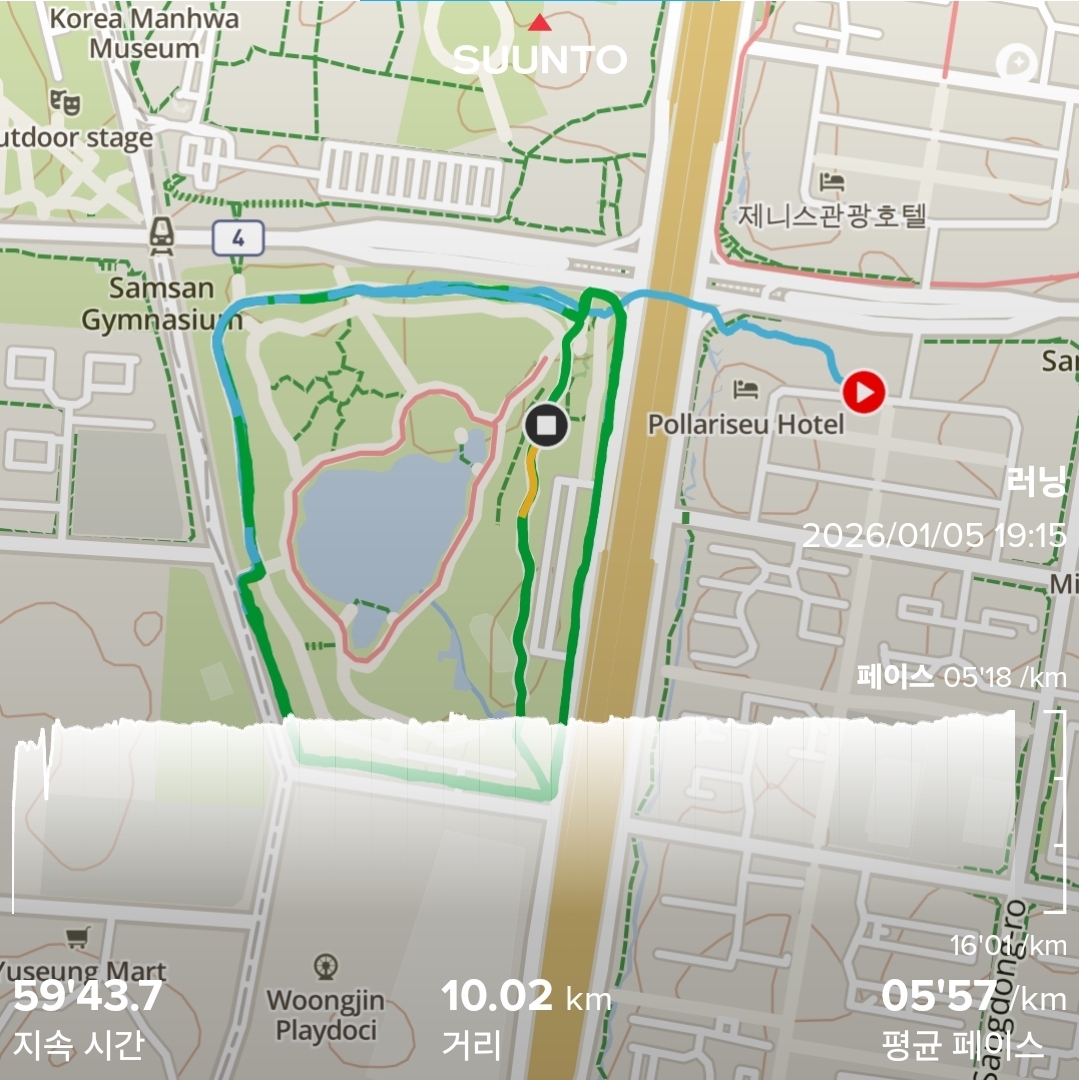Select the SUUNTO logo
1079x1080 pixels.
(538, 60)
